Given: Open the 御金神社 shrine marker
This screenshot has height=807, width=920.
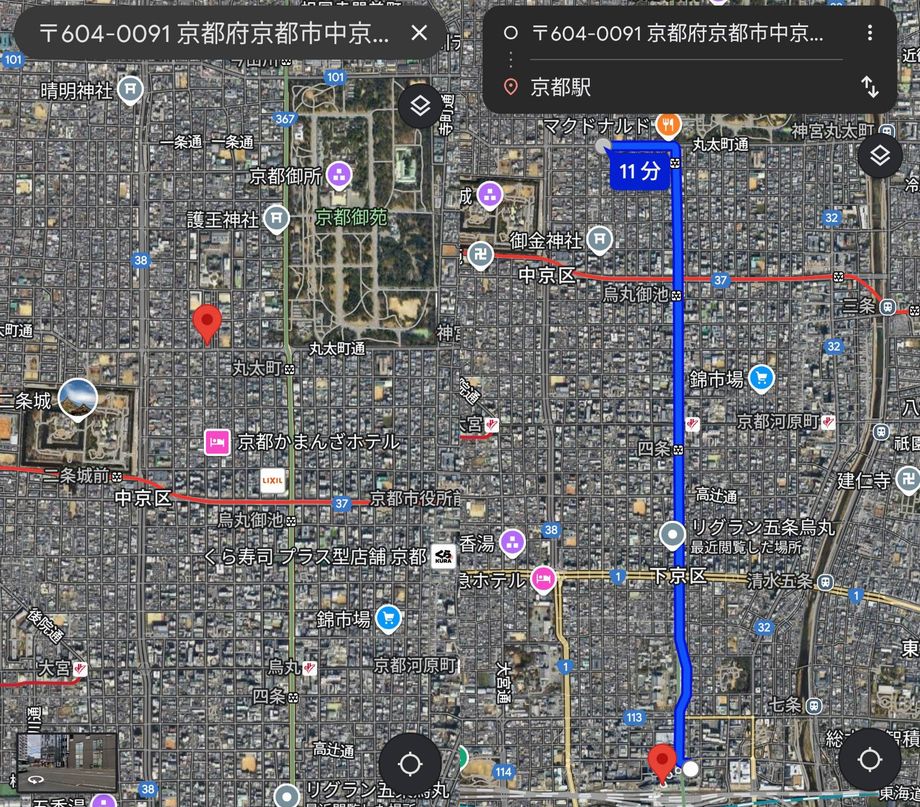Looking at the screenshot, I should click(x=599, y=239).
